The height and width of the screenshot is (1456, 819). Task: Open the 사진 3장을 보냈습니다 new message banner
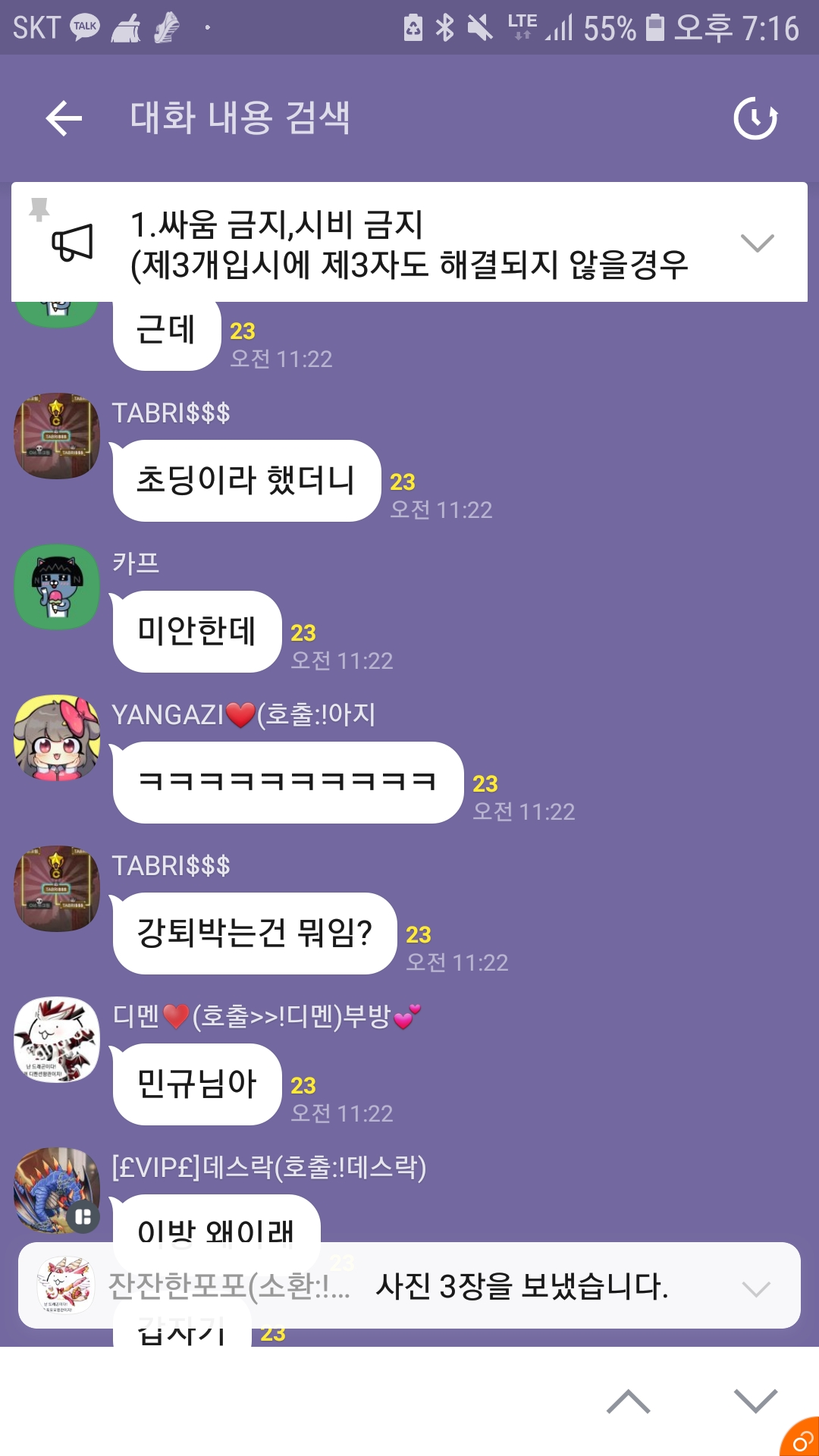[x=409, y=1286]
